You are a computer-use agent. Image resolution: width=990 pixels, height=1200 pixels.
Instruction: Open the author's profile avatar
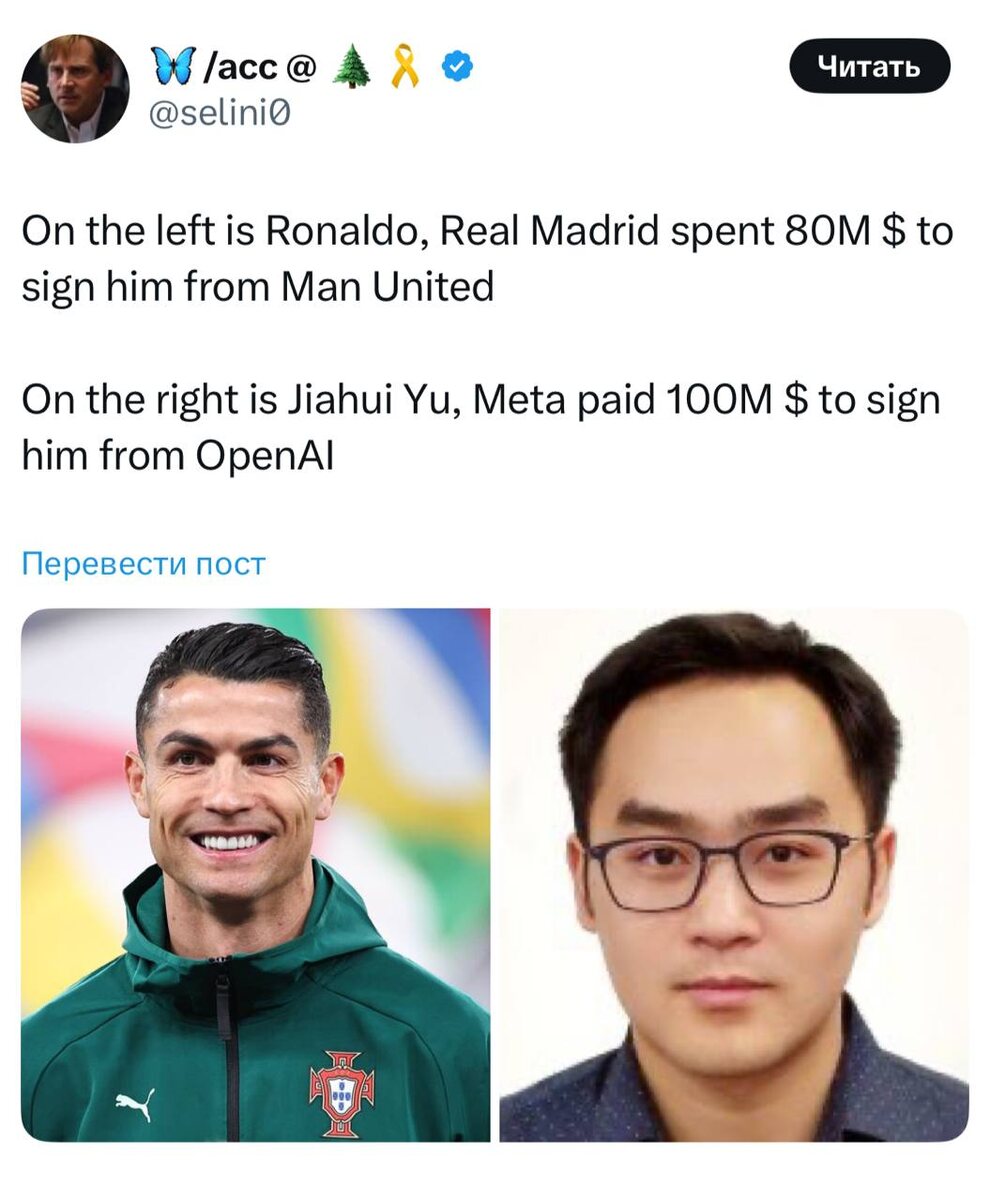(75, 88)
